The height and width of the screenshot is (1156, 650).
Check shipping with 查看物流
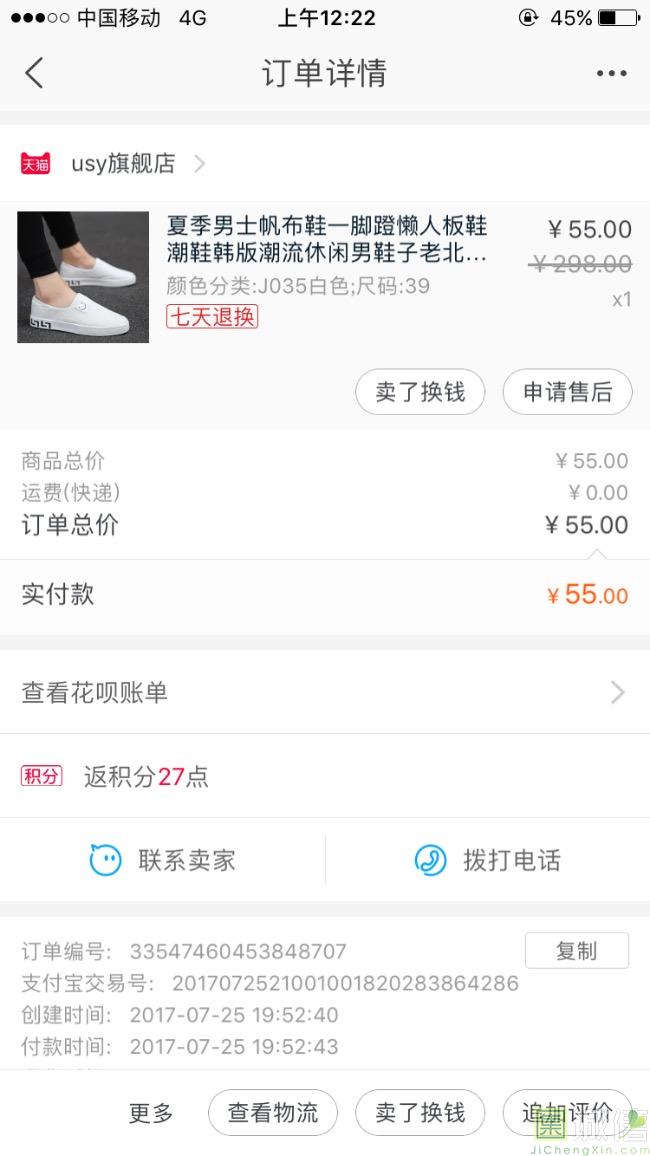[273, 1113]
